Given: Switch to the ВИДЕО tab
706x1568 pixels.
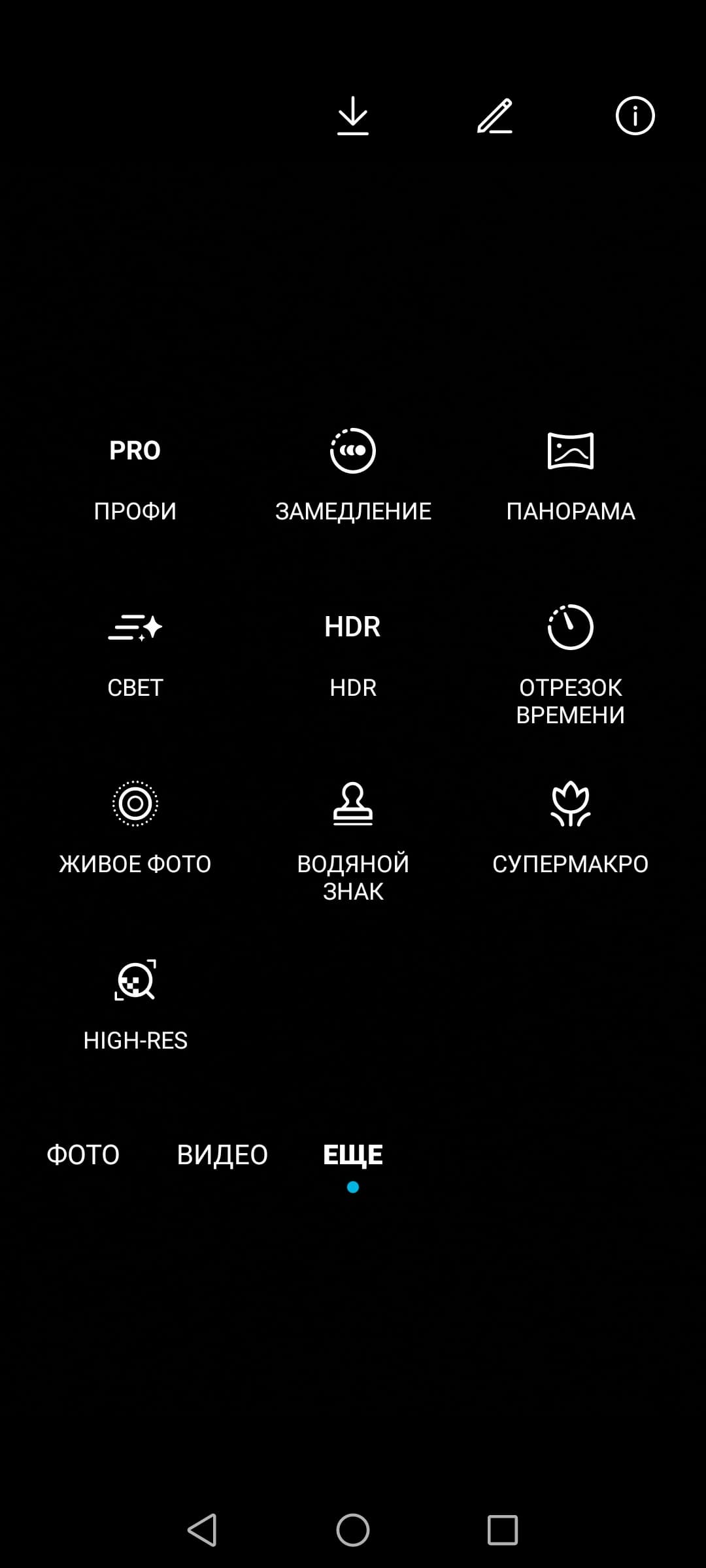Looking at the screenshot, I should [x=222, y=1155].
